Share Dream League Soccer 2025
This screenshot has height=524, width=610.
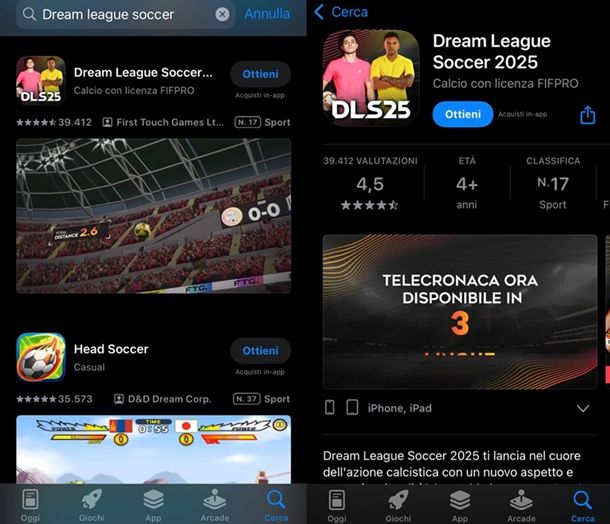coord(587,115)
